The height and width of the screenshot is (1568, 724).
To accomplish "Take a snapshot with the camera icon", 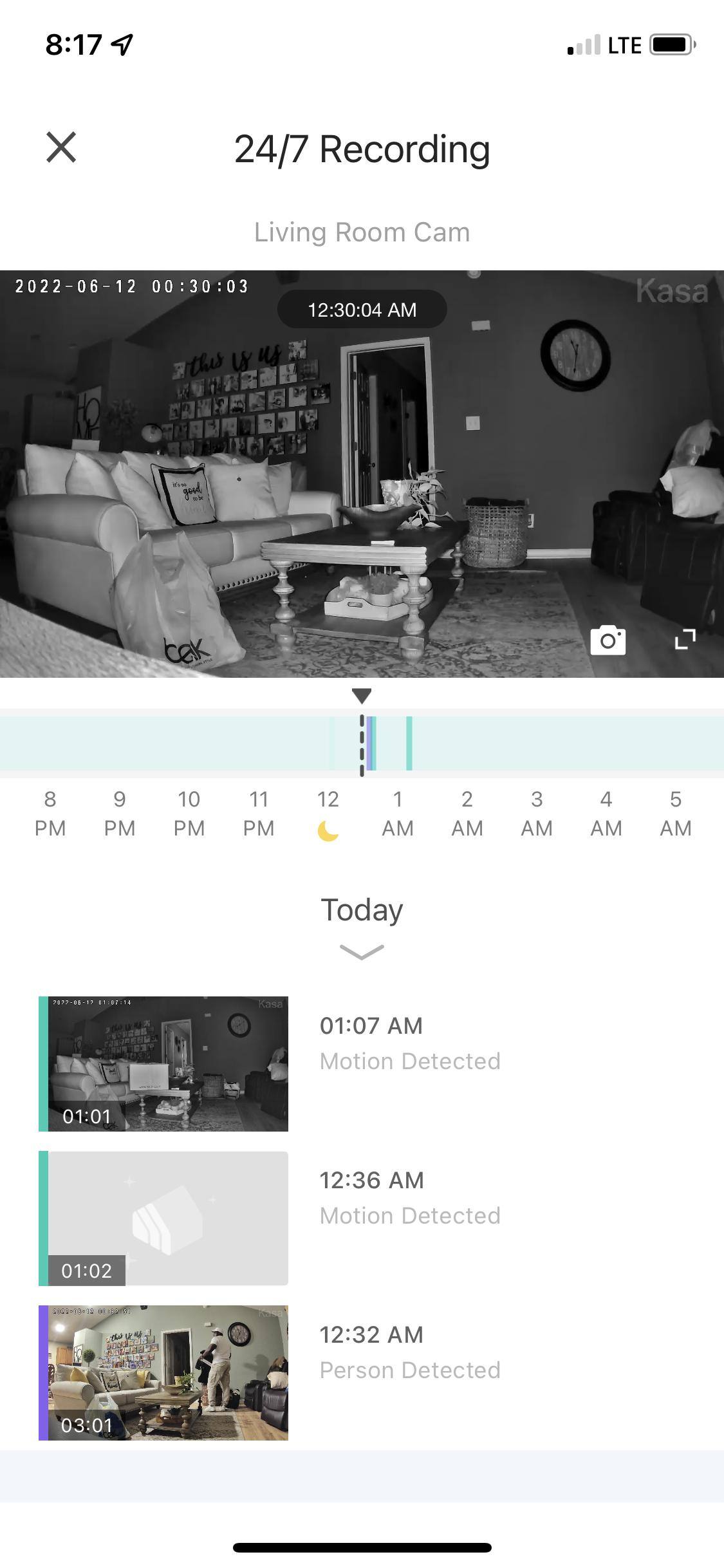I will 608,640.
